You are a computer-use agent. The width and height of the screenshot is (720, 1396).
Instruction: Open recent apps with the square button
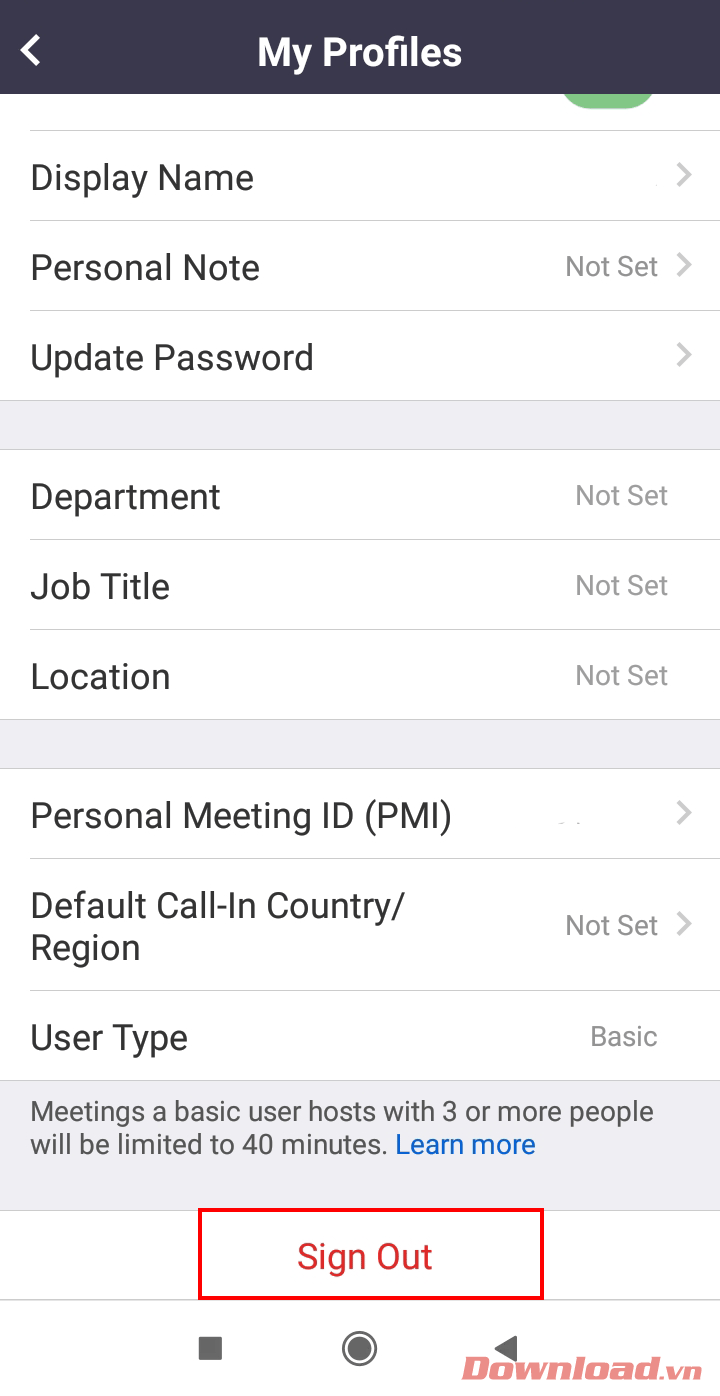[210, 1348]
